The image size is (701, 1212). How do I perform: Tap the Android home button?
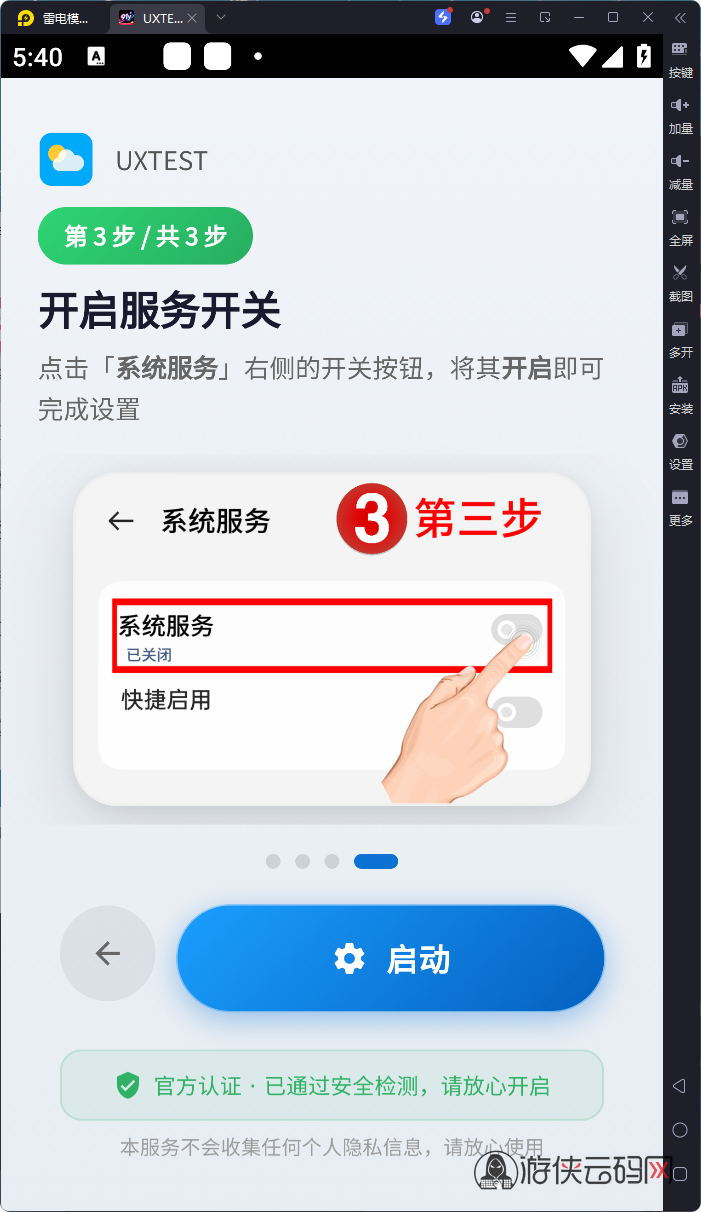(680, 1130)
